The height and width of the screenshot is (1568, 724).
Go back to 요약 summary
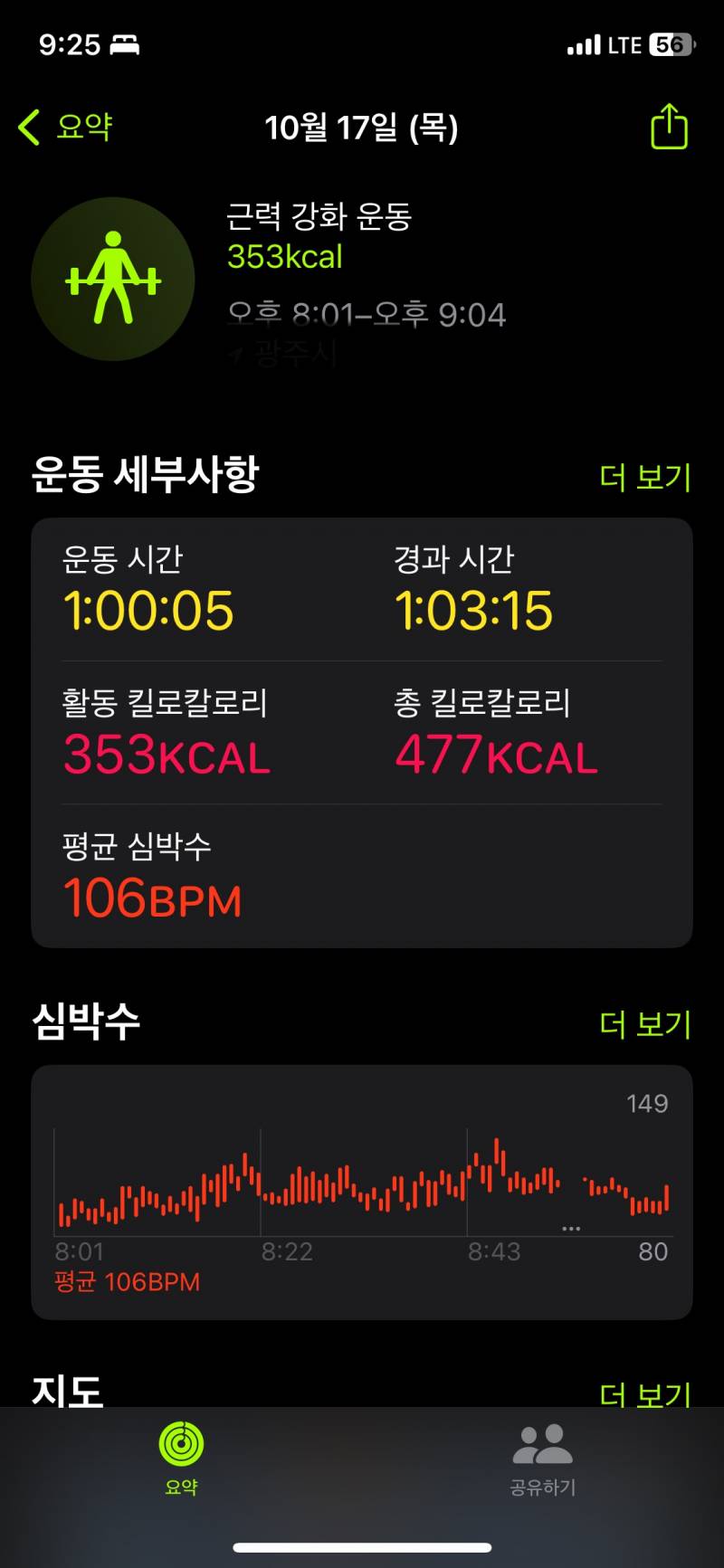(65, 127)
